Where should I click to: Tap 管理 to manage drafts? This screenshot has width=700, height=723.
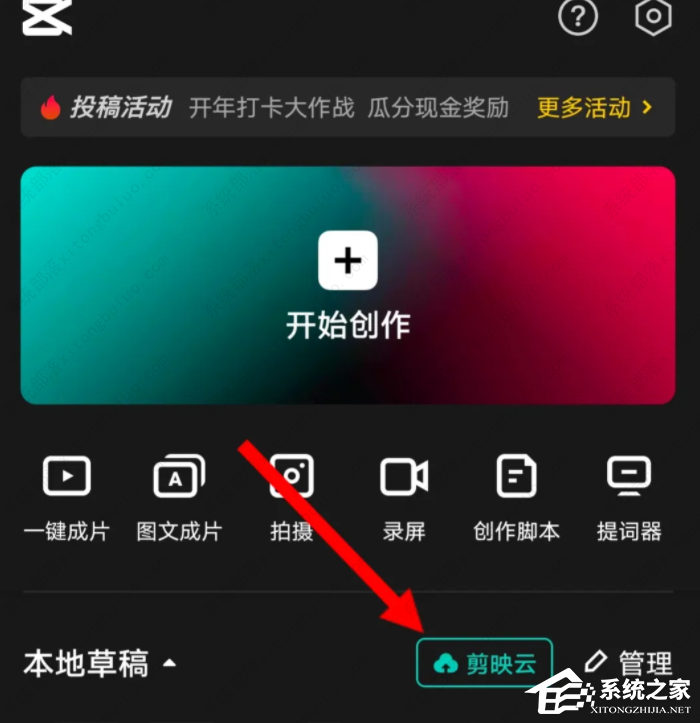pos(629,663)
